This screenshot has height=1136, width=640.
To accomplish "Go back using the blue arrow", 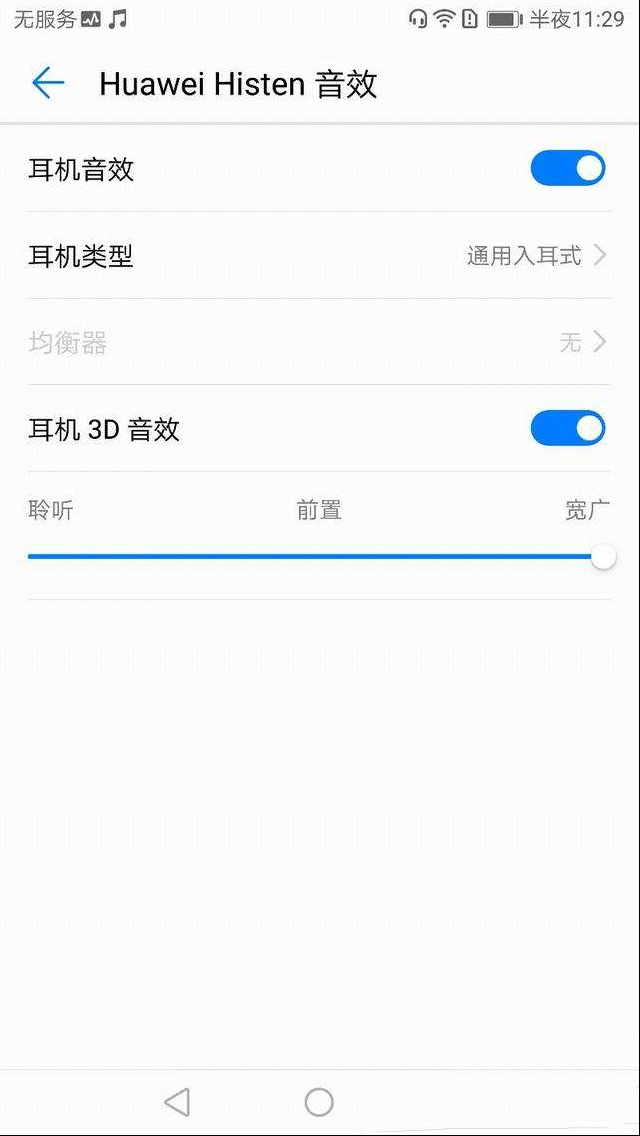I will (x=48, y=83).
